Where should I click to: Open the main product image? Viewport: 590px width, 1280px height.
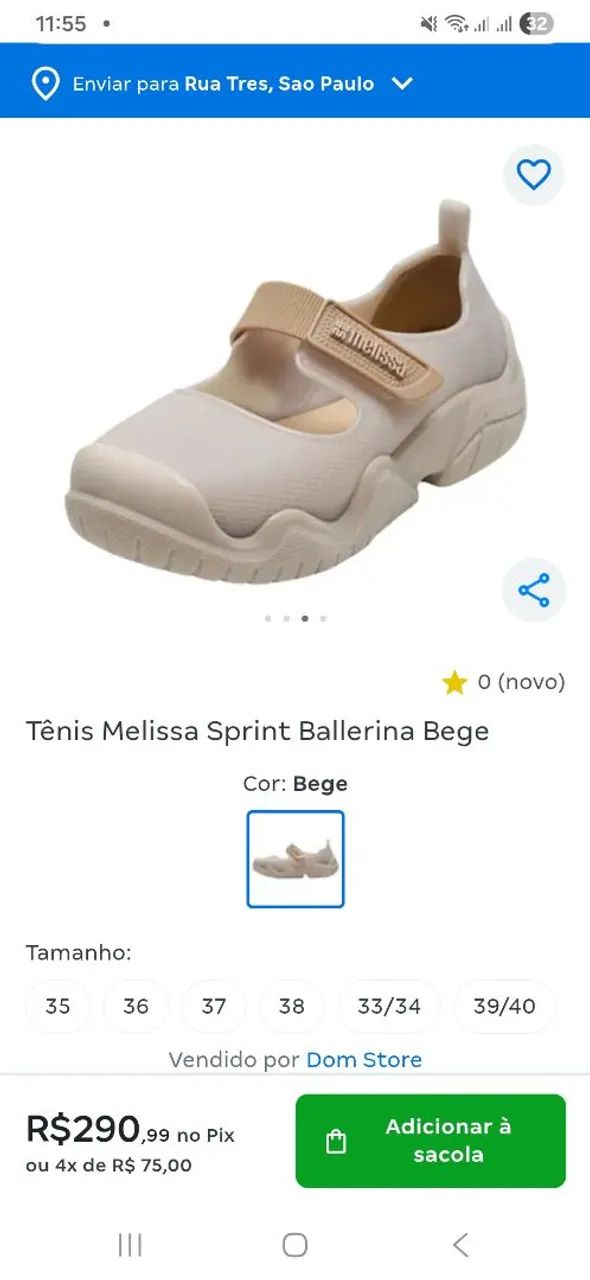(295, 390)
